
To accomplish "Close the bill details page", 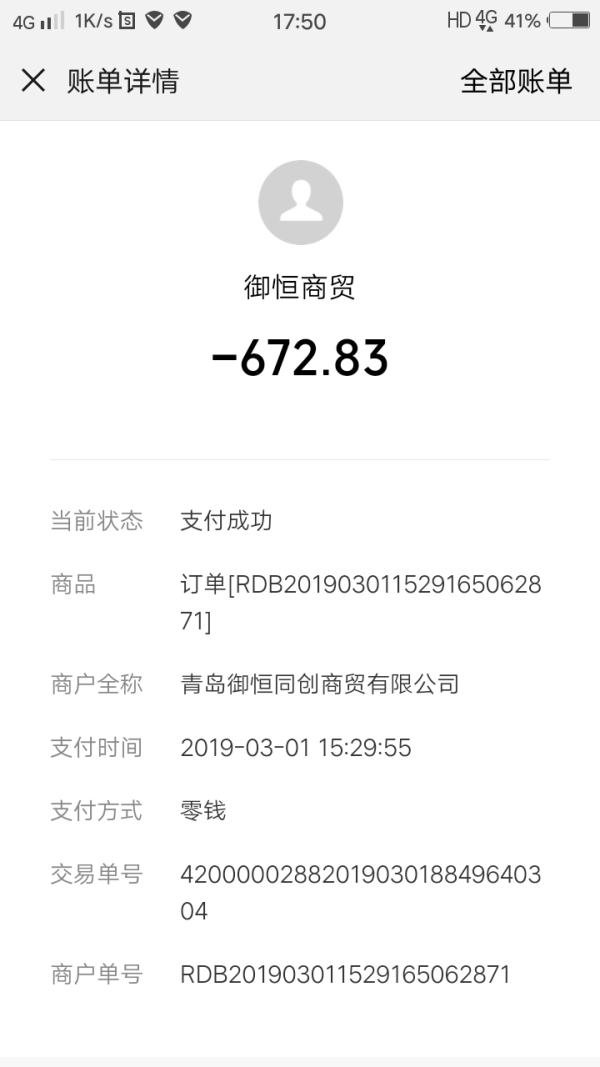I will pyautogui.click(x=33, y=81).
